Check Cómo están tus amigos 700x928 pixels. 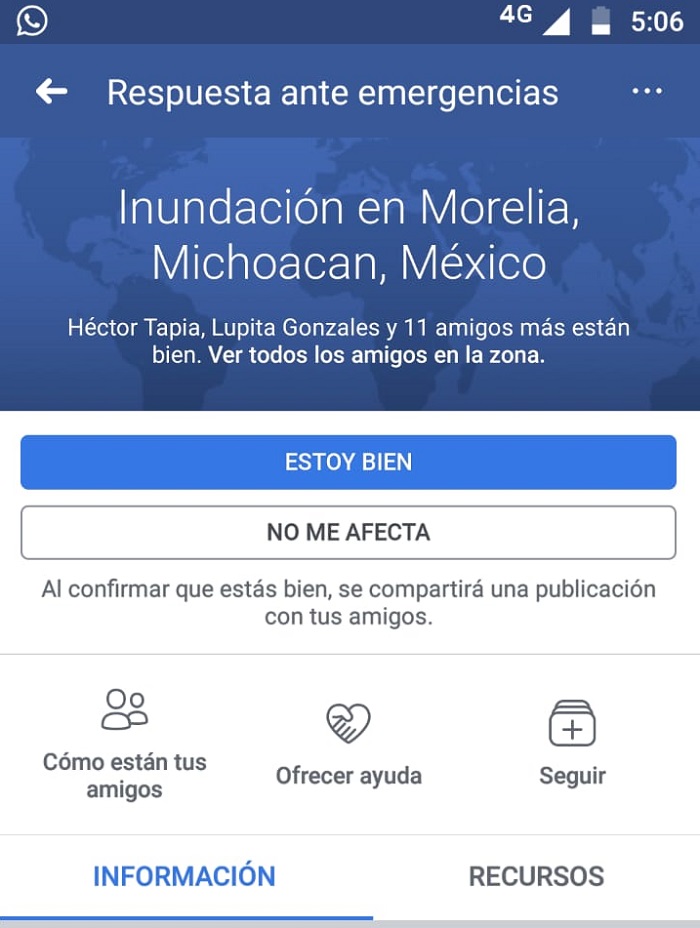[125, 743]
